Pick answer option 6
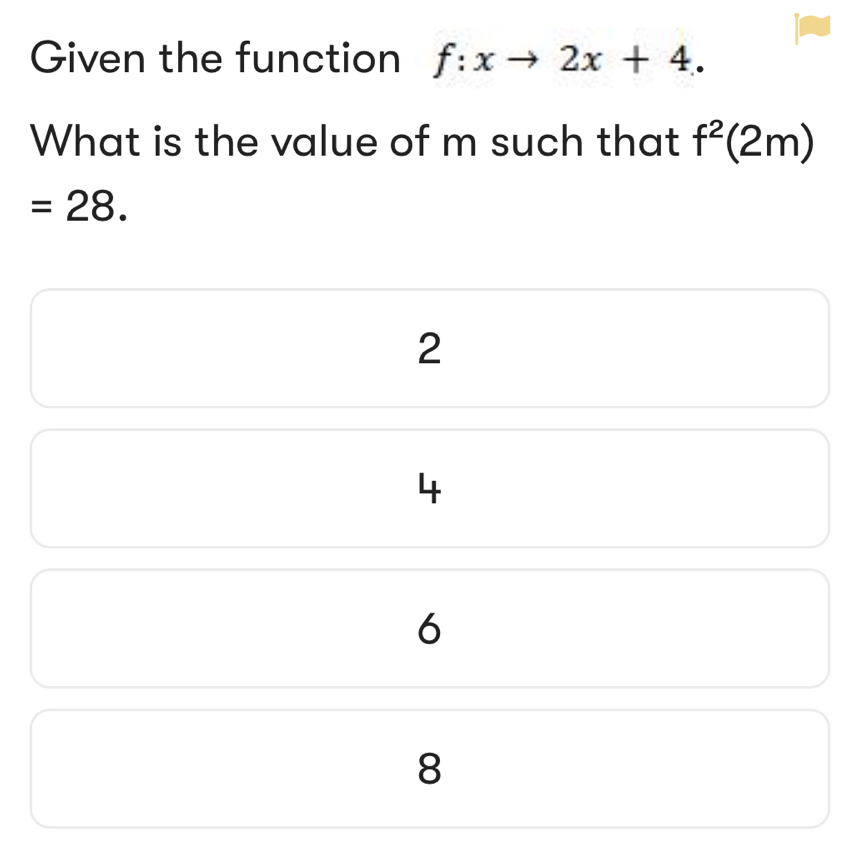 (429, 629)
